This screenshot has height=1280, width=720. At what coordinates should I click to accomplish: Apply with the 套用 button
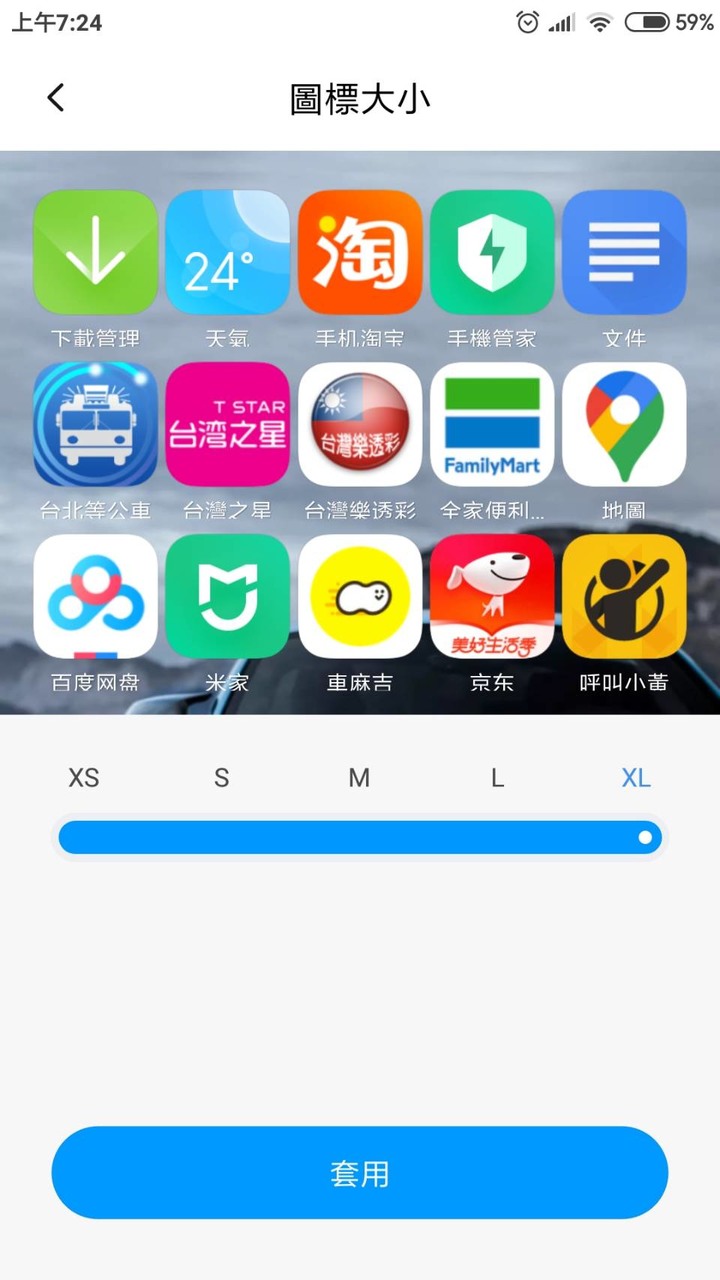(359, 1173)
